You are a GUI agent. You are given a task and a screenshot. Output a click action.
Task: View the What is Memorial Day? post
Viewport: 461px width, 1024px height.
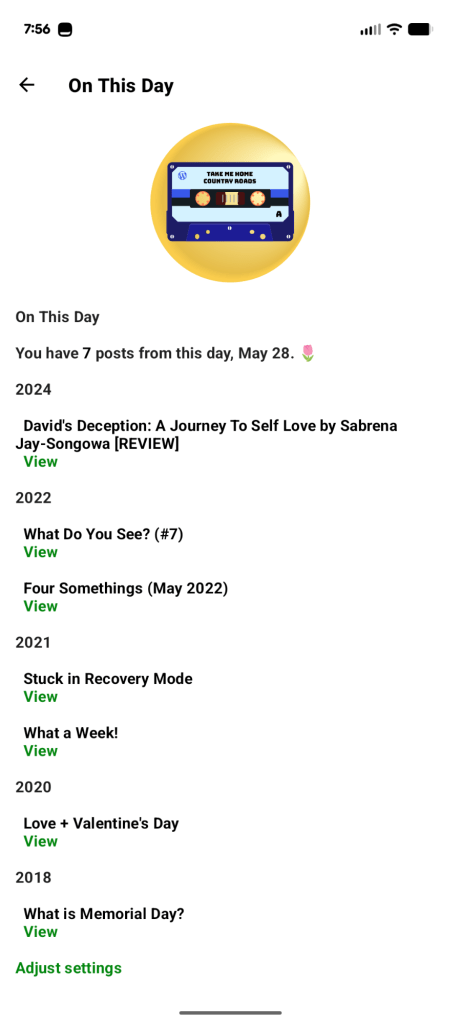point(40,932)
